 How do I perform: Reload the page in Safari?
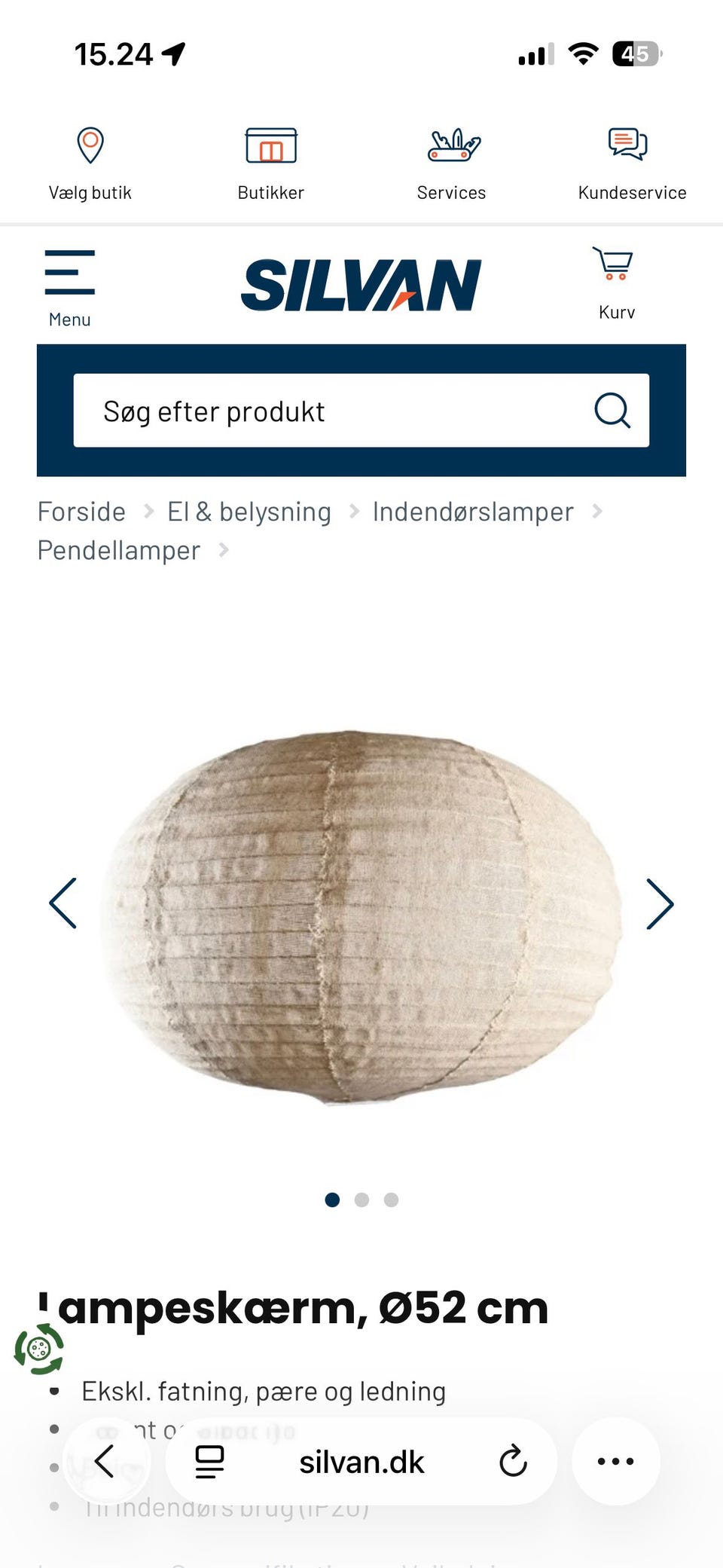coord(513,1460)
